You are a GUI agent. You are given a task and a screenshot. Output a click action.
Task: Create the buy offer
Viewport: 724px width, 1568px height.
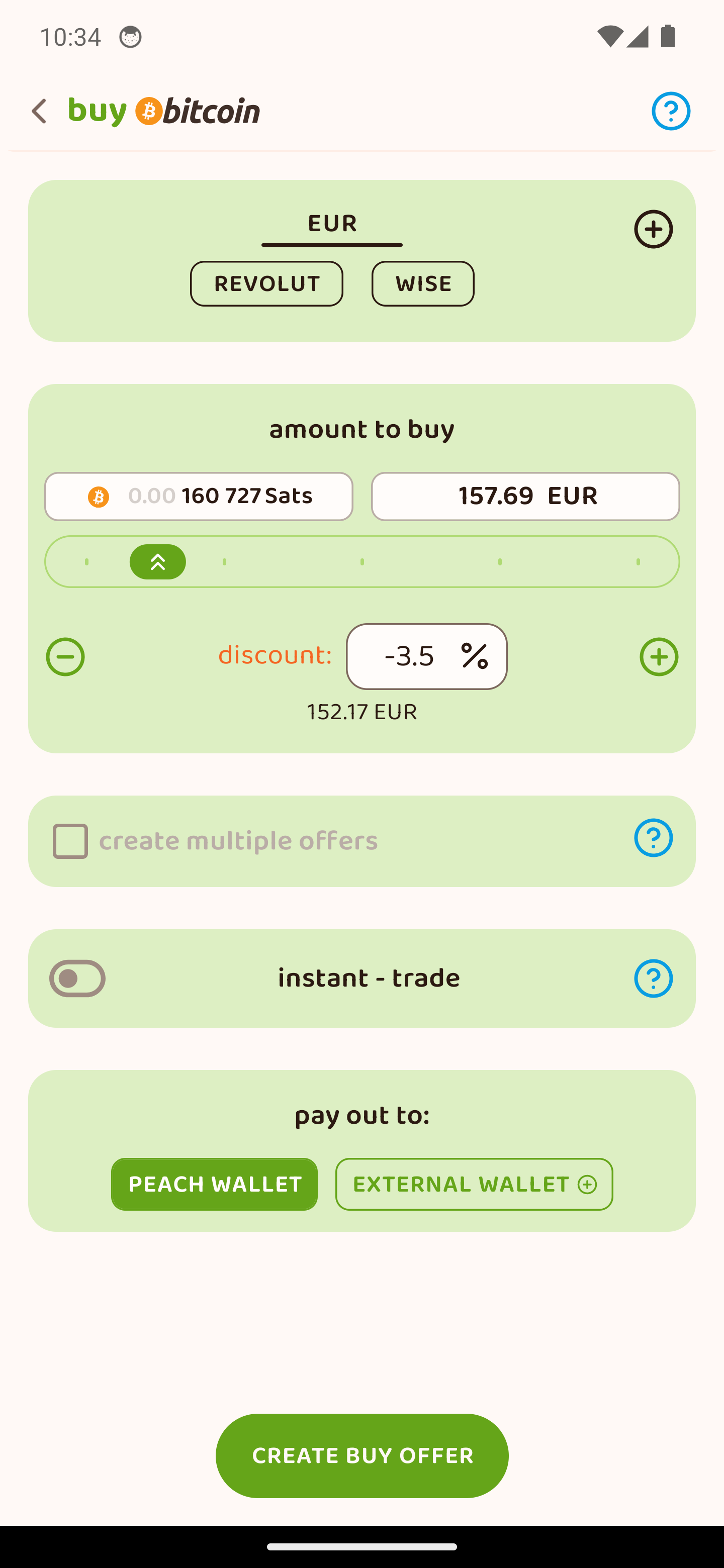pos(361,1456)
